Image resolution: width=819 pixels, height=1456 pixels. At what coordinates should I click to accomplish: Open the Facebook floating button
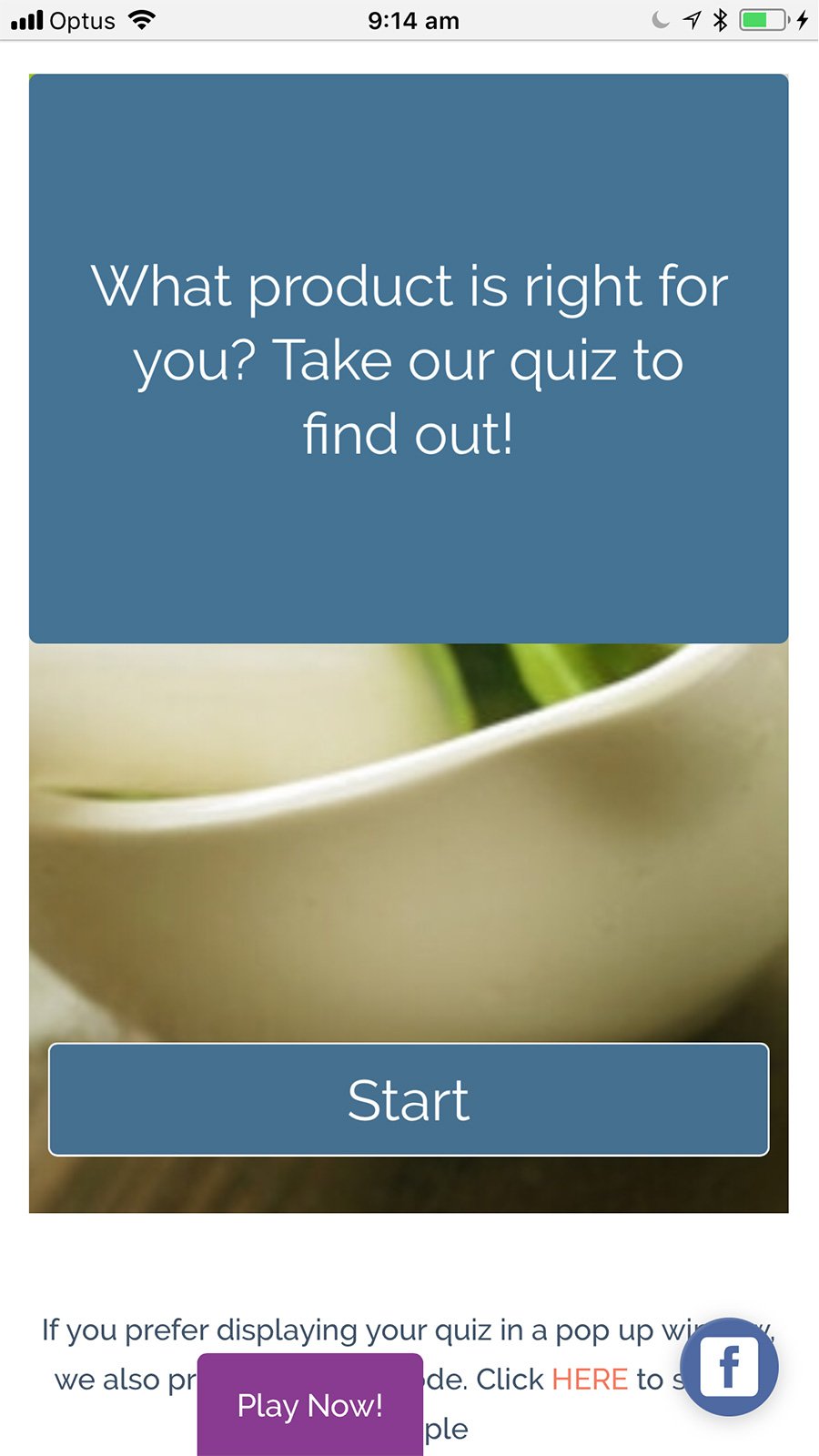(729, 1367)
